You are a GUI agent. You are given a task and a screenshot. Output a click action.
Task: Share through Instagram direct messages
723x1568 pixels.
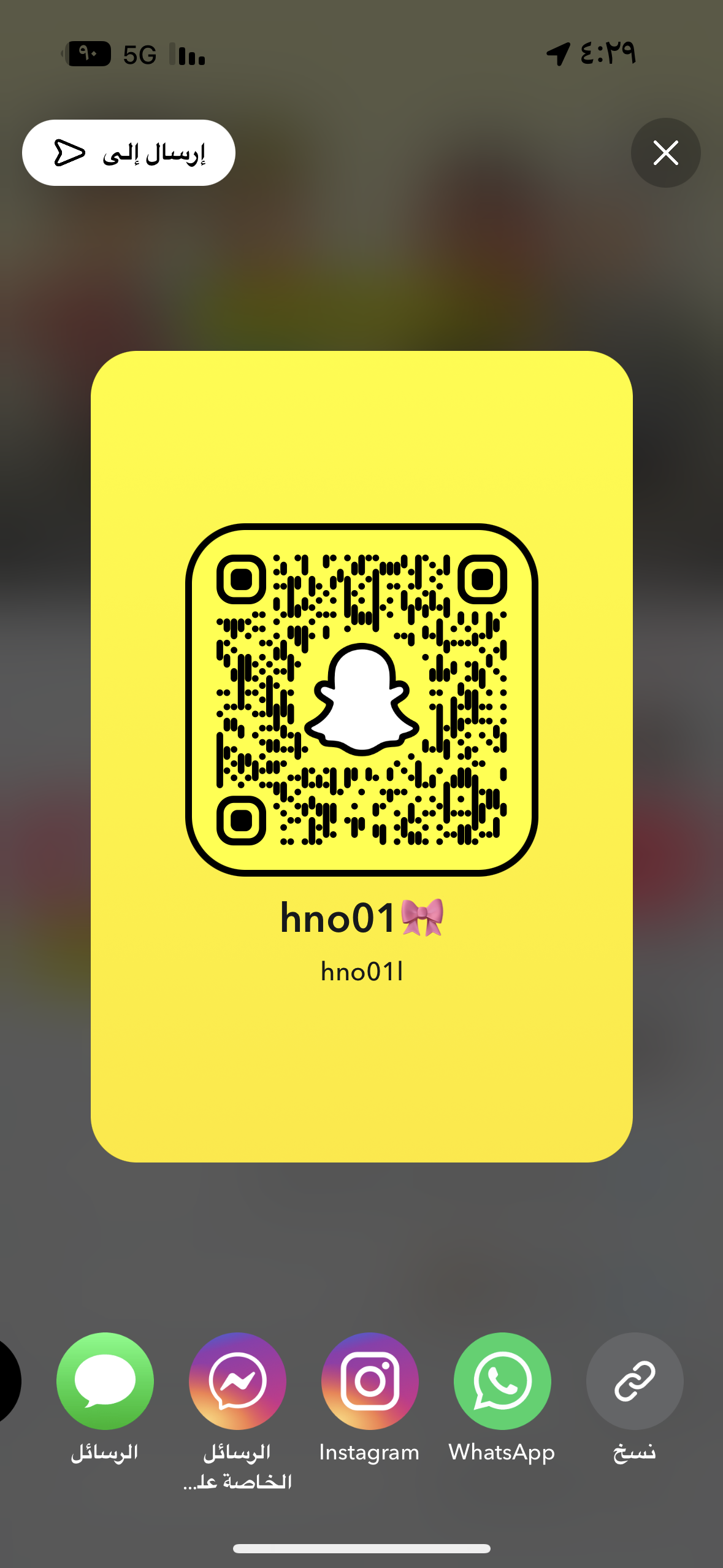pos(237,1380)
